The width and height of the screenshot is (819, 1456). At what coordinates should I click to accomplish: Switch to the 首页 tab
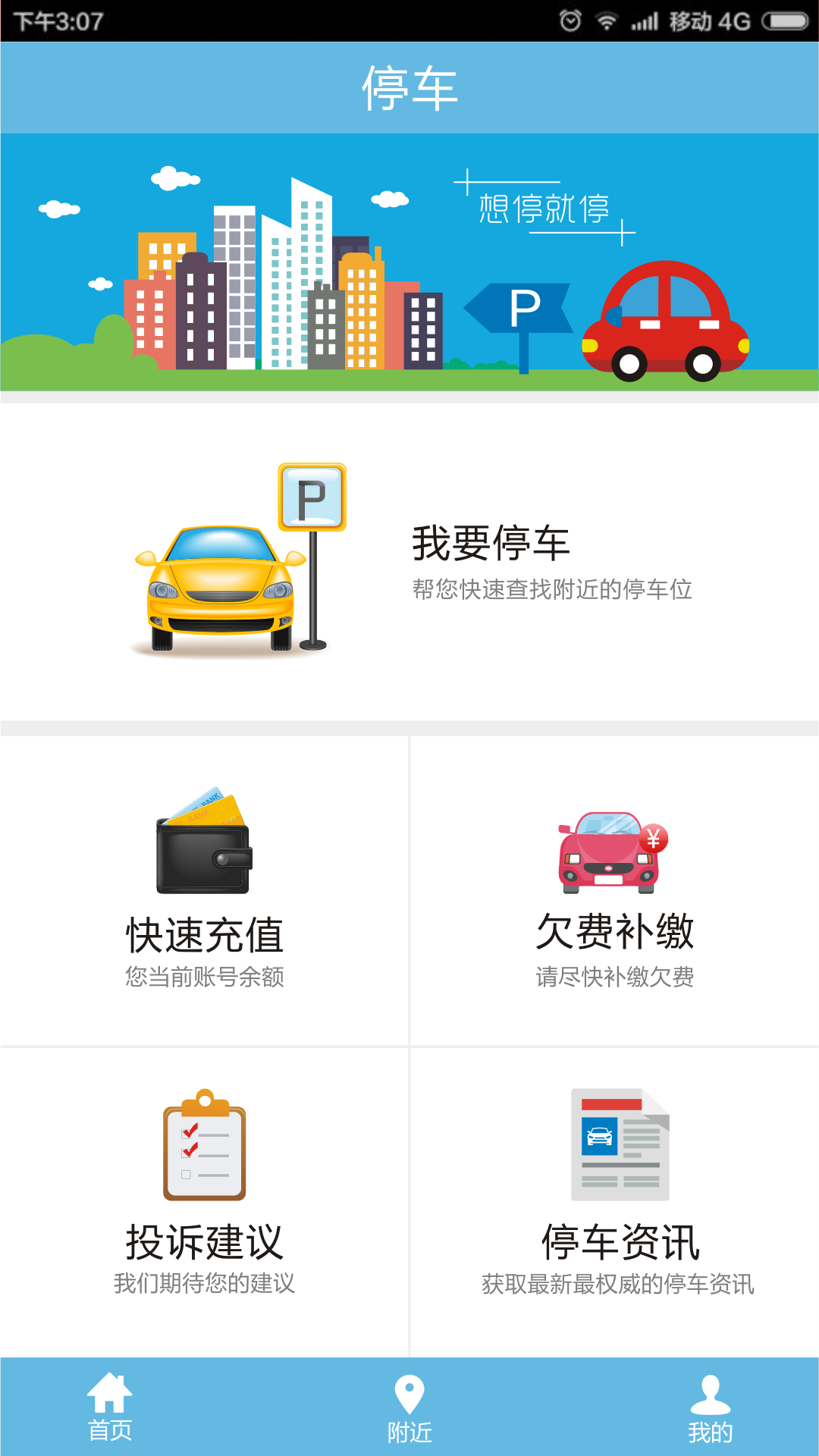click(x=110, y=1407)
